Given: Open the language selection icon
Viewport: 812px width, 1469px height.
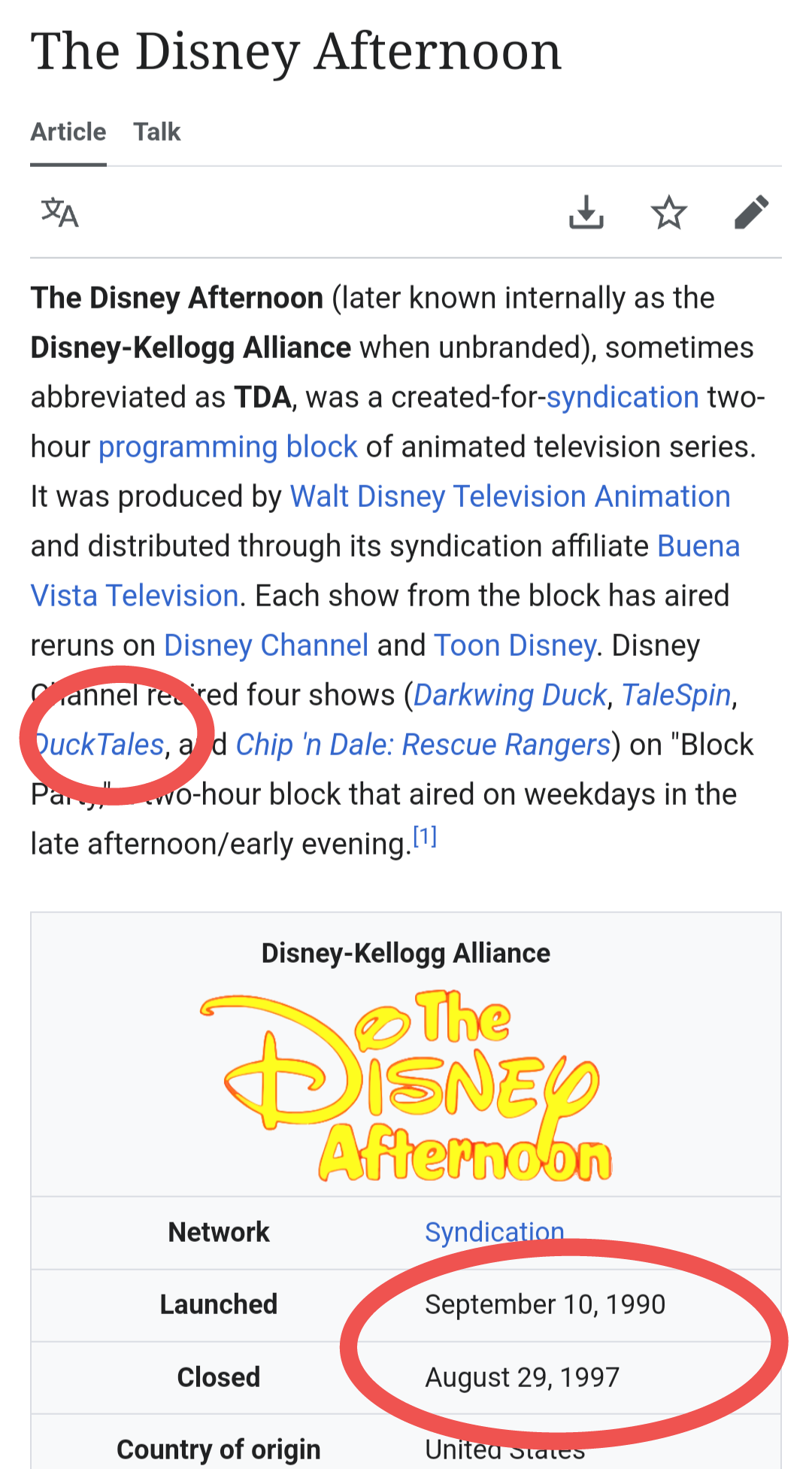Looking at the screenshot, I should (x=59, y=213).
